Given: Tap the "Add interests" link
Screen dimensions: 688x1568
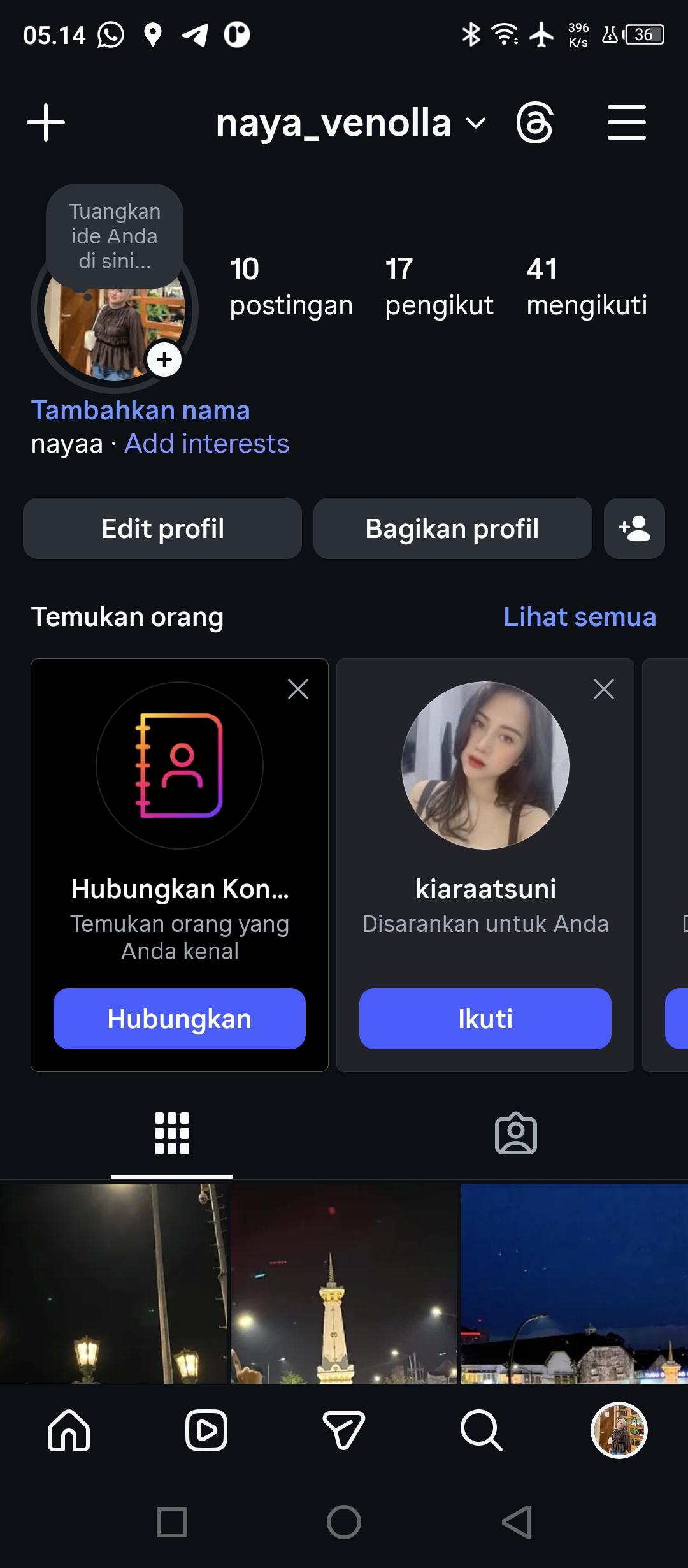Looking at the screenshot, I should [206, 444].
